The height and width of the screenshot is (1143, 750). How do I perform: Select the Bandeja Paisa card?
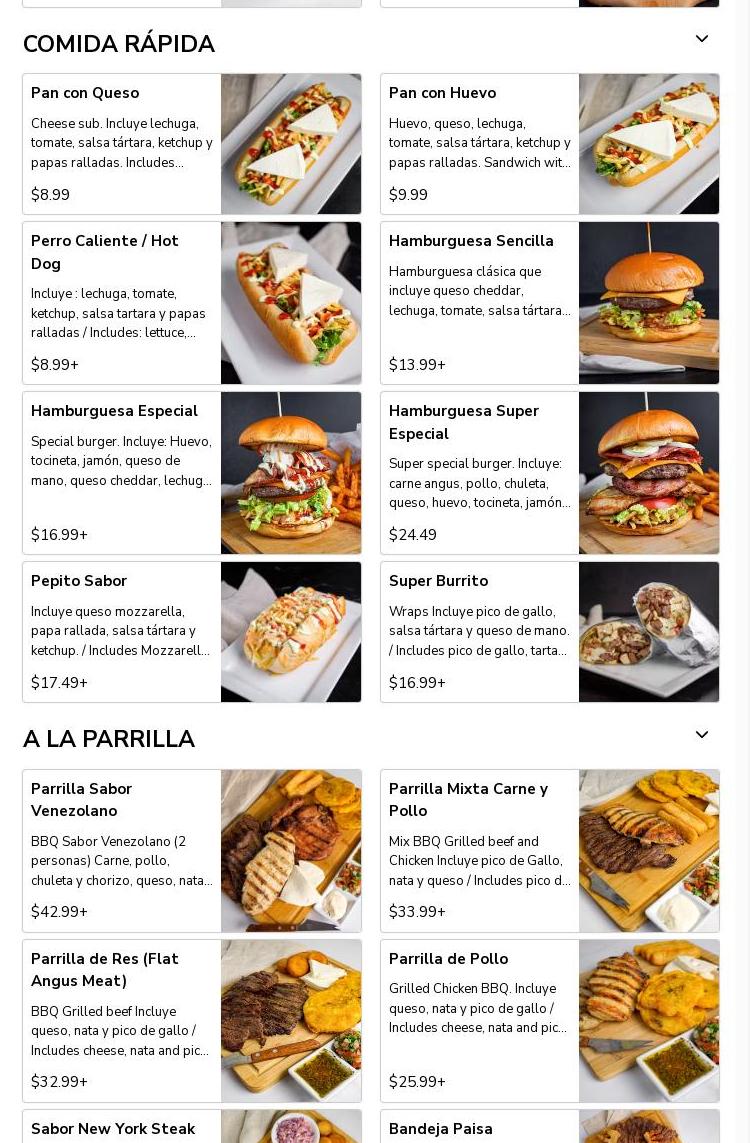[549, 1127]
